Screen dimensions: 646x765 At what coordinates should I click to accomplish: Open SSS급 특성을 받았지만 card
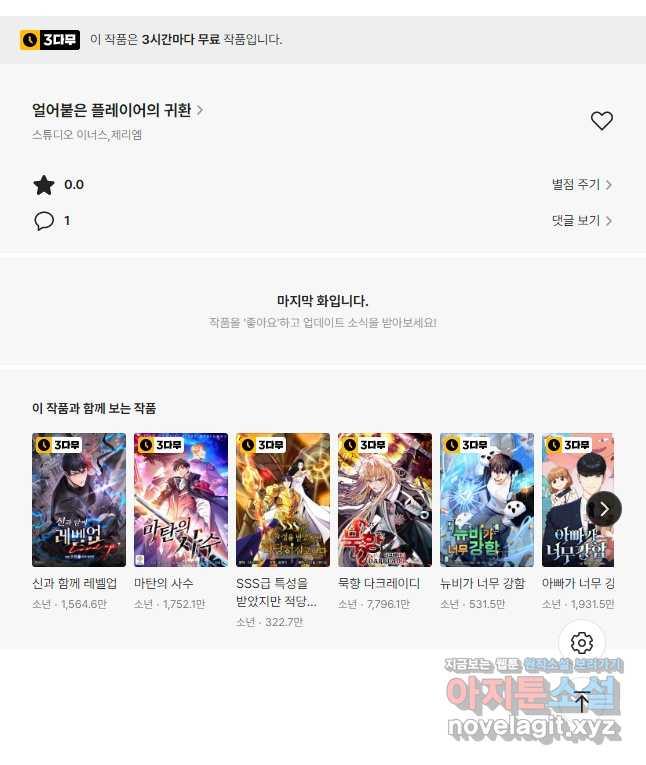pos(283,500)
